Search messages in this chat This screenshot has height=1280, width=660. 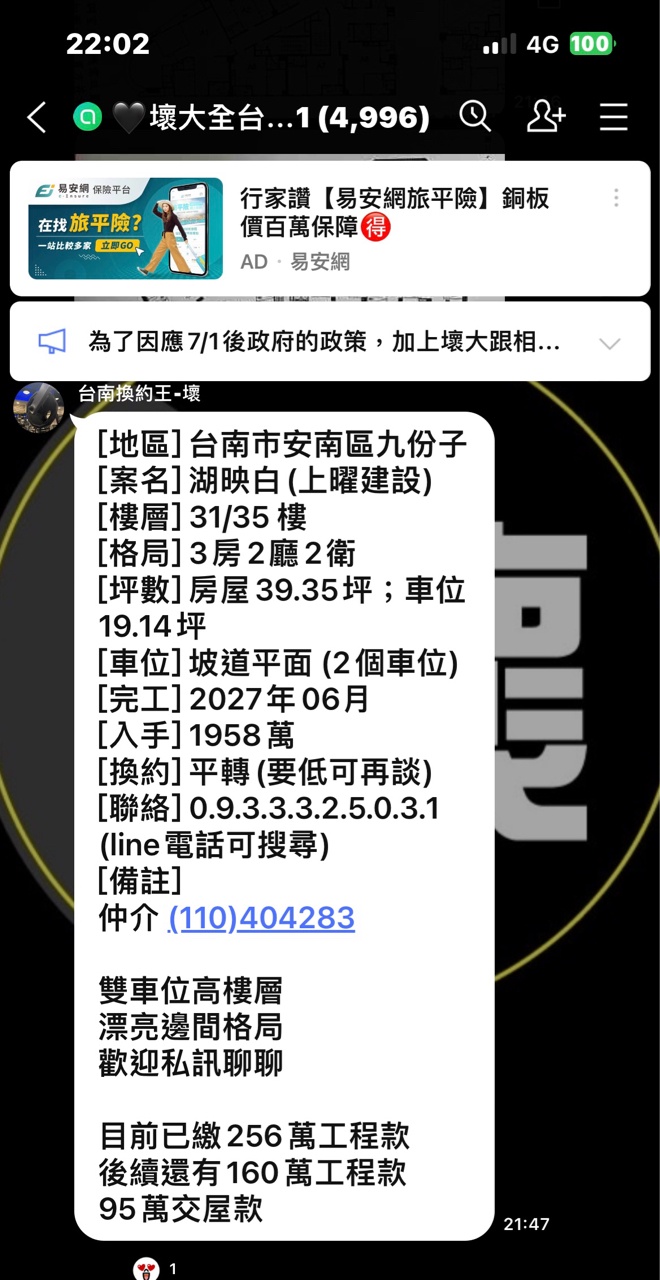[475, 117]
